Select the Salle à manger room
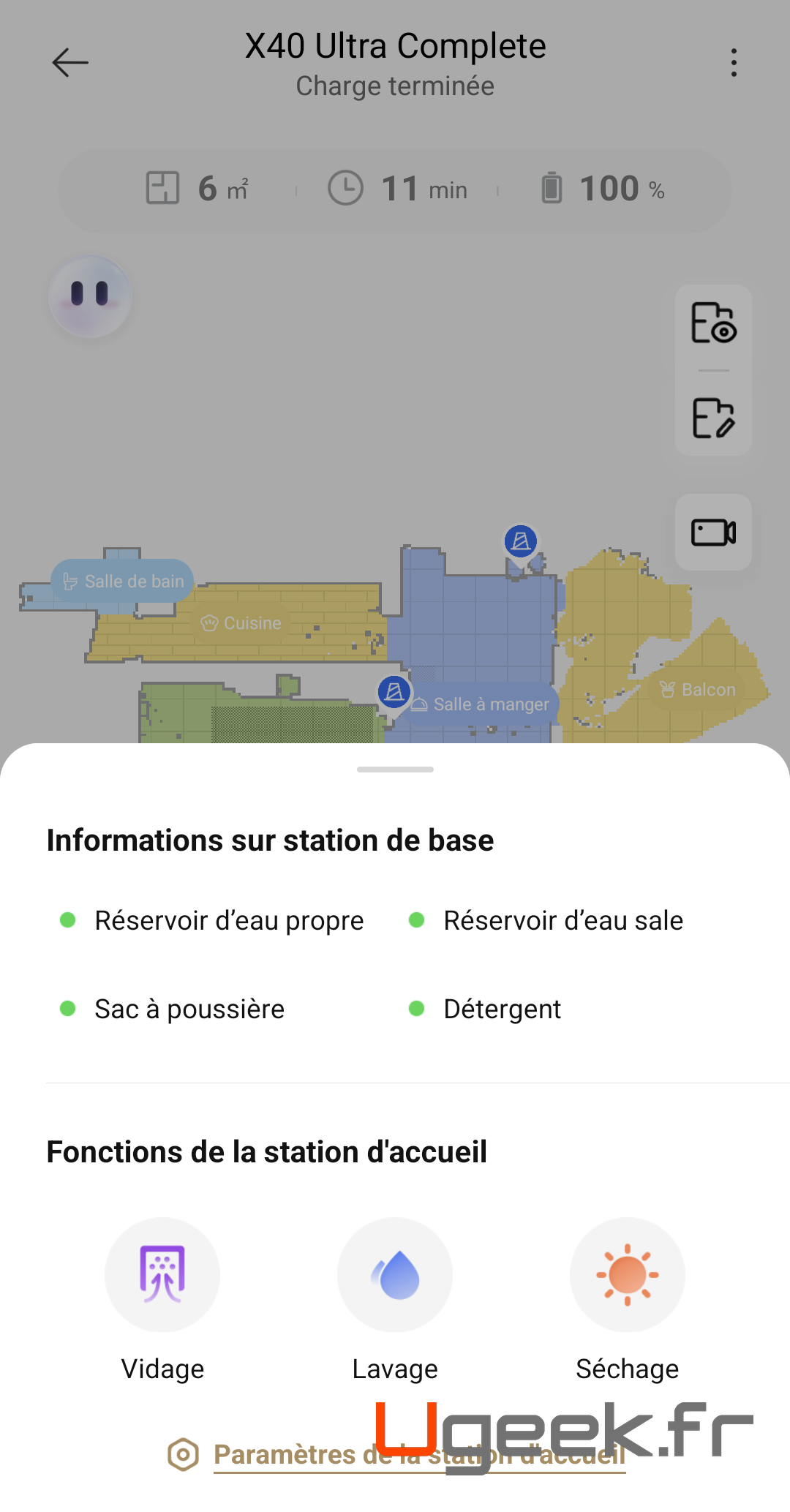Viewport: 790px width, 1512px height. click(x=481, y=704)
